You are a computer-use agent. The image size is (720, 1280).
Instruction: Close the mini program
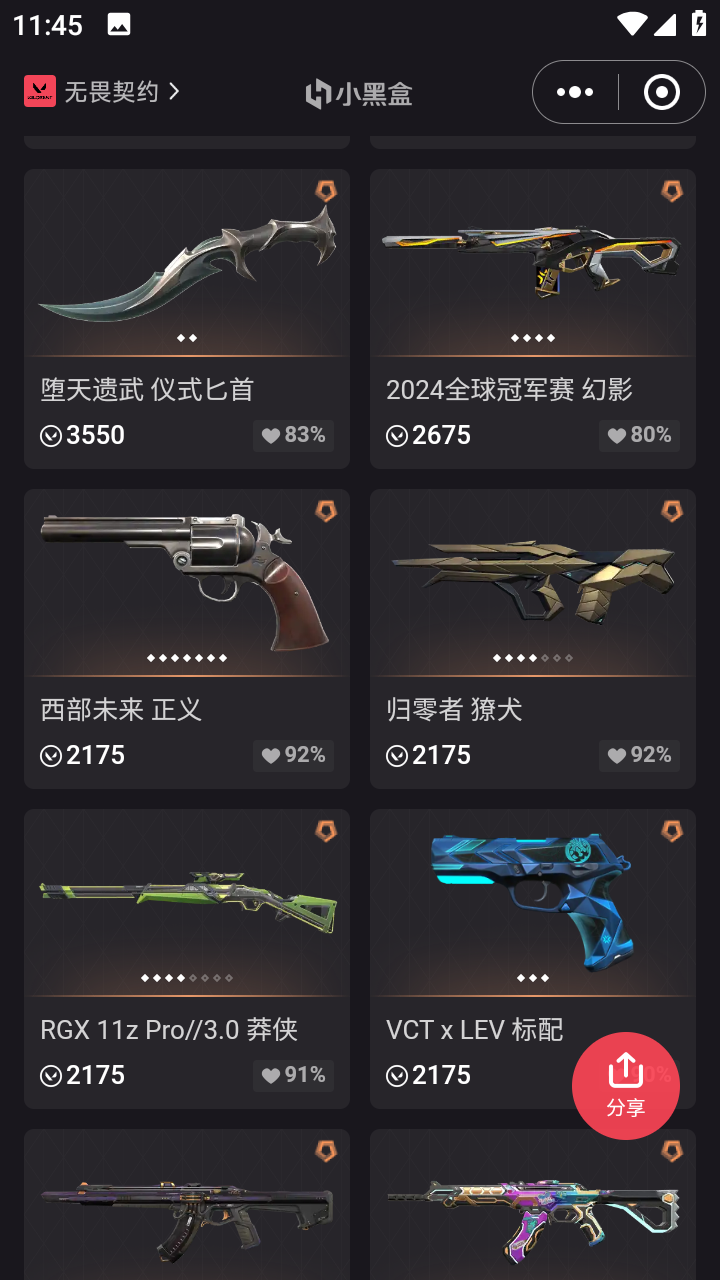point(661,92)
